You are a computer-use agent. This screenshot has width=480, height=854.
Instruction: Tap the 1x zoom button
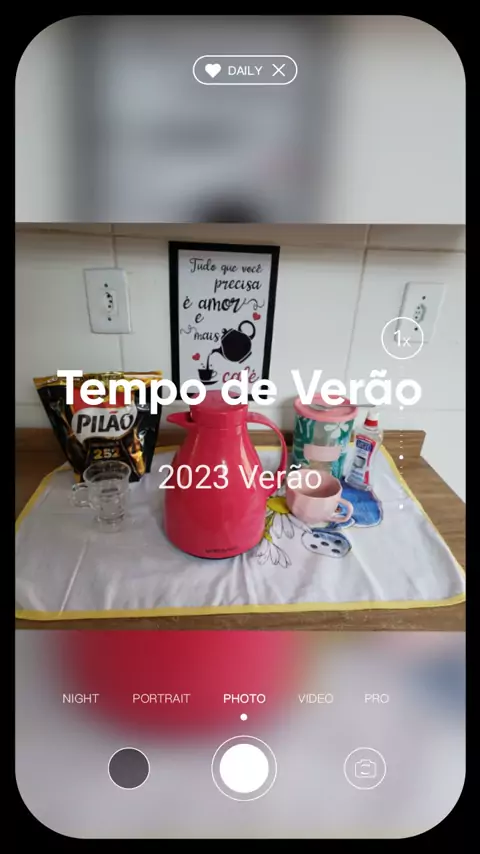click(402, 339)
